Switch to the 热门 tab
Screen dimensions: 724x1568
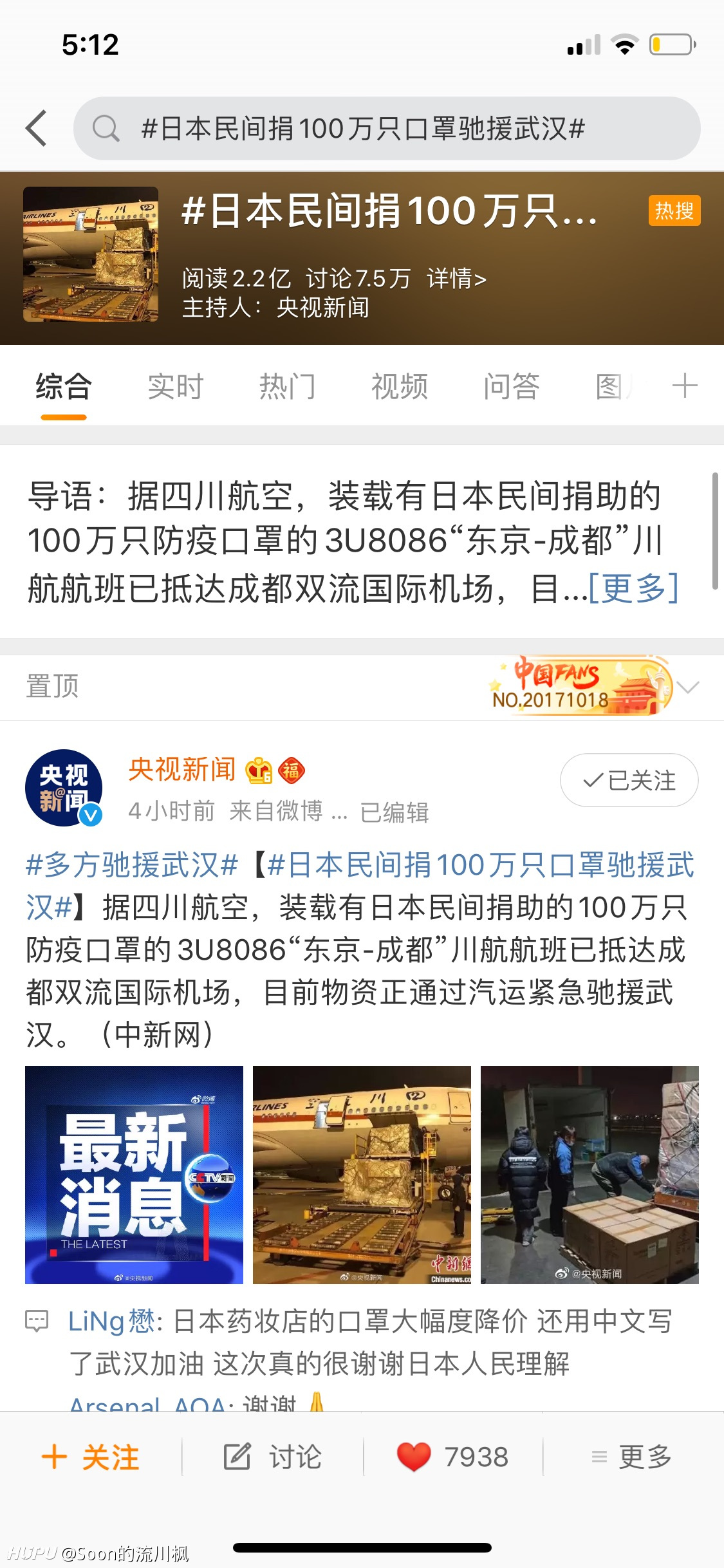[288, 387]
